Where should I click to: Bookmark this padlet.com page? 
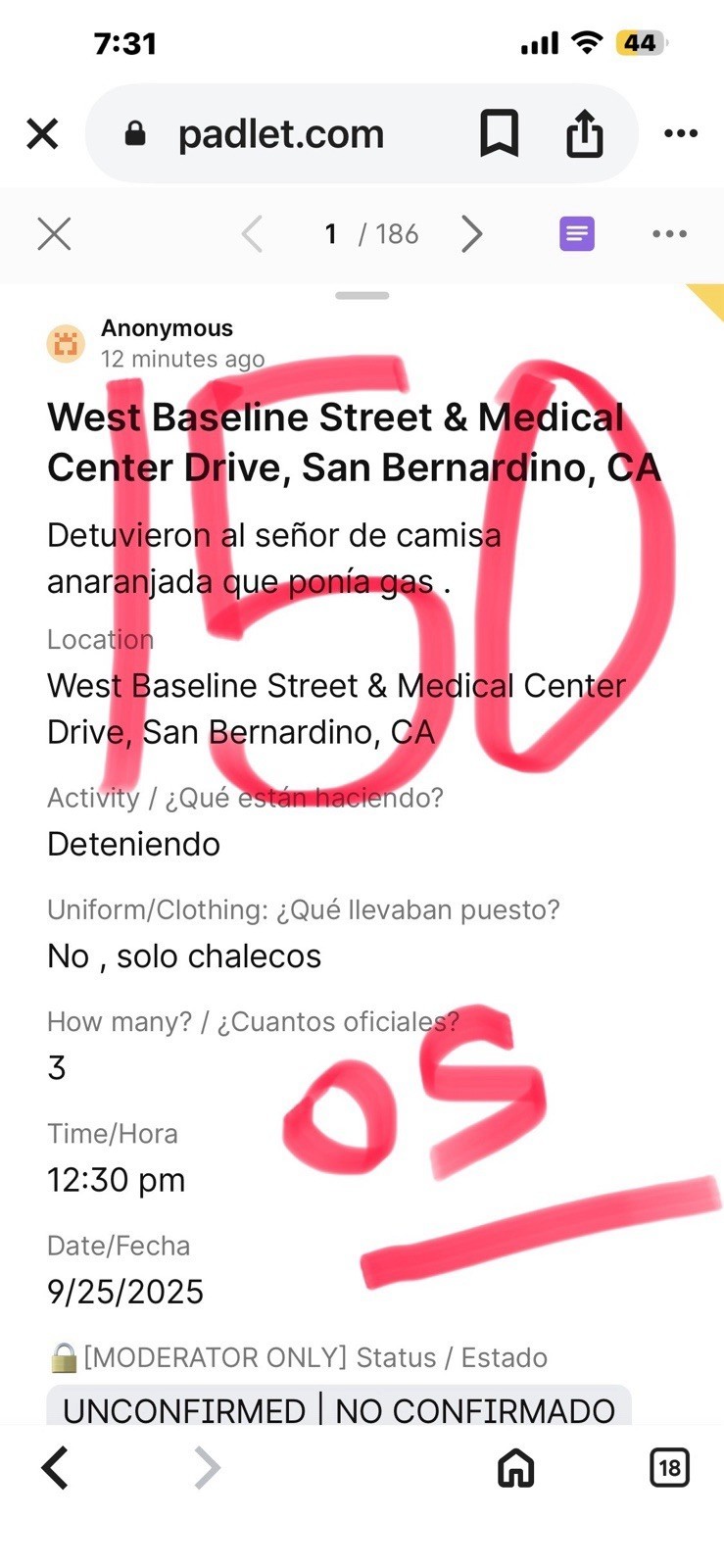tap(499, 133)
